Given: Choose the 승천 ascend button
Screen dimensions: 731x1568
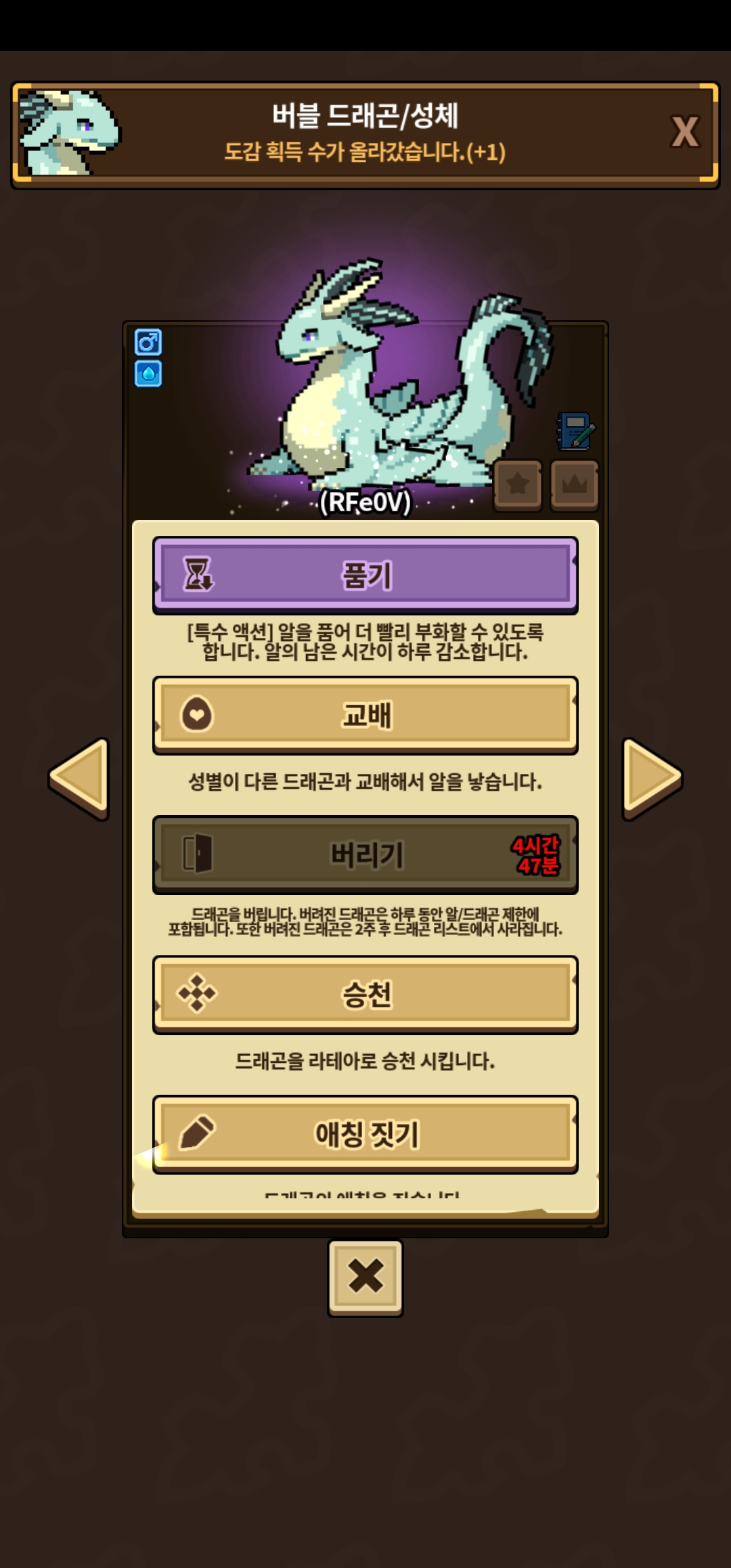Looking at the screenshot, I should 365,994.
